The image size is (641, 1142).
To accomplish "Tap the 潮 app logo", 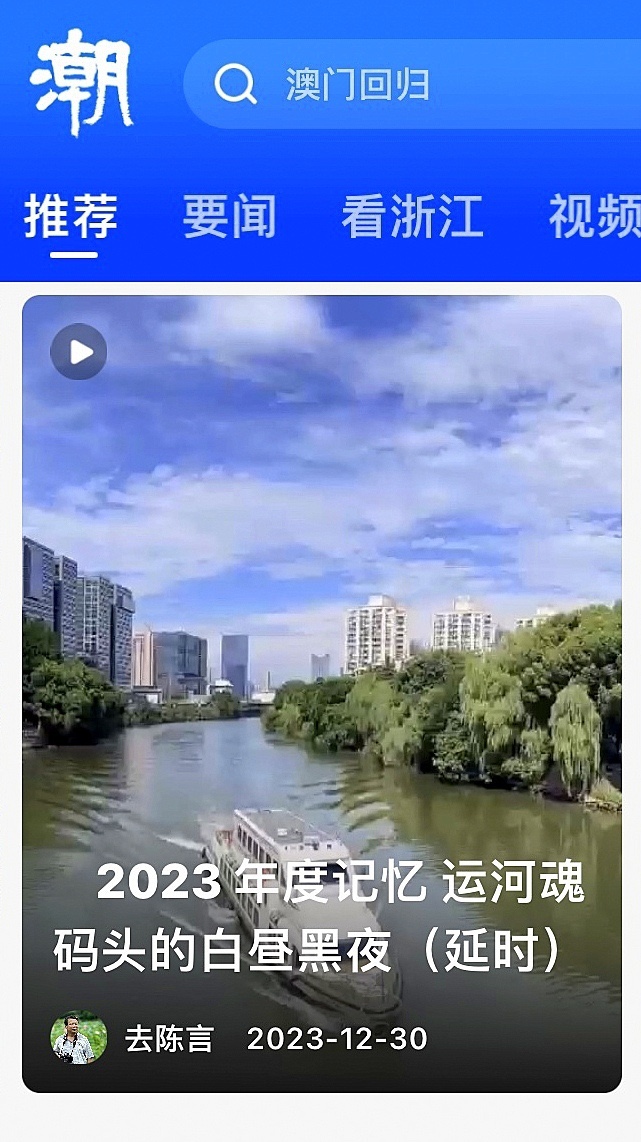I will (x=82, y=82).
